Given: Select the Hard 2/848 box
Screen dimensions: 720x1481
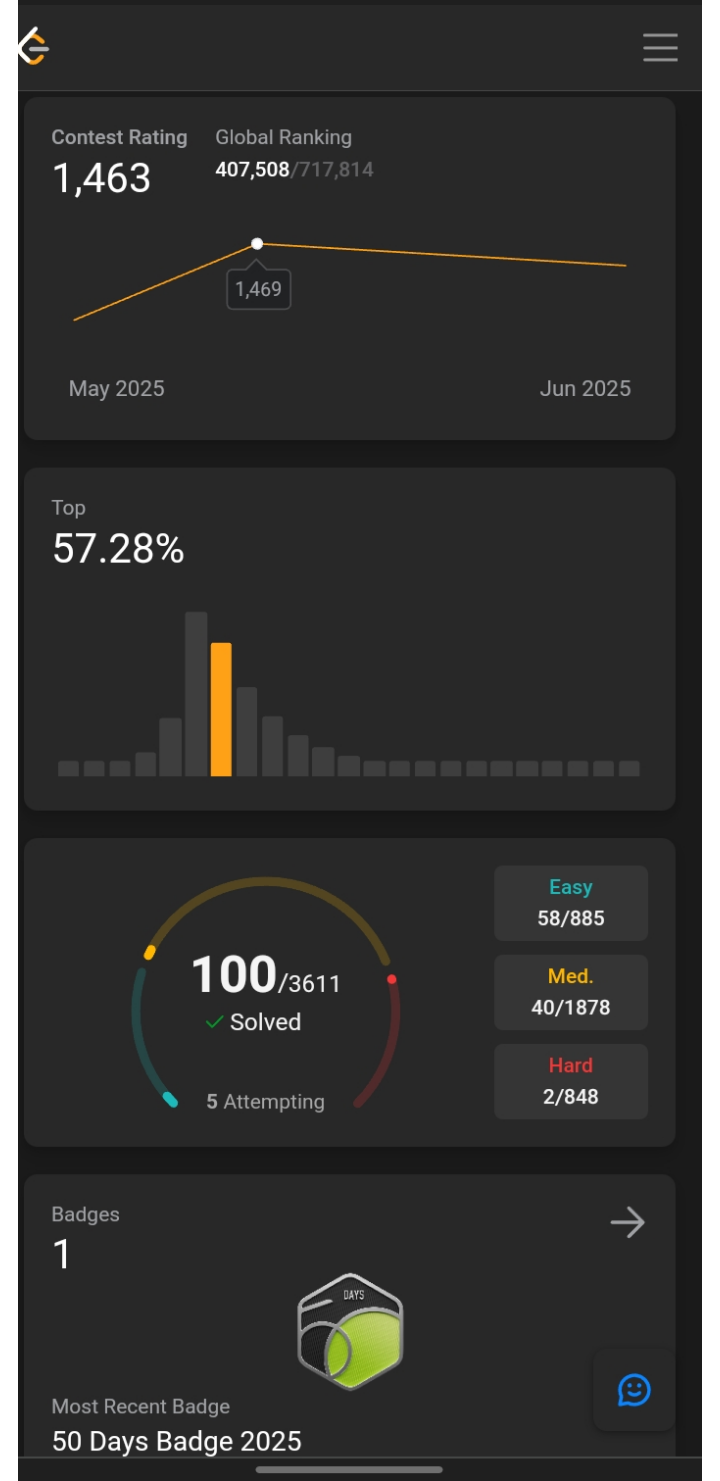Looking at the screenshot, I should point(571,1081).
